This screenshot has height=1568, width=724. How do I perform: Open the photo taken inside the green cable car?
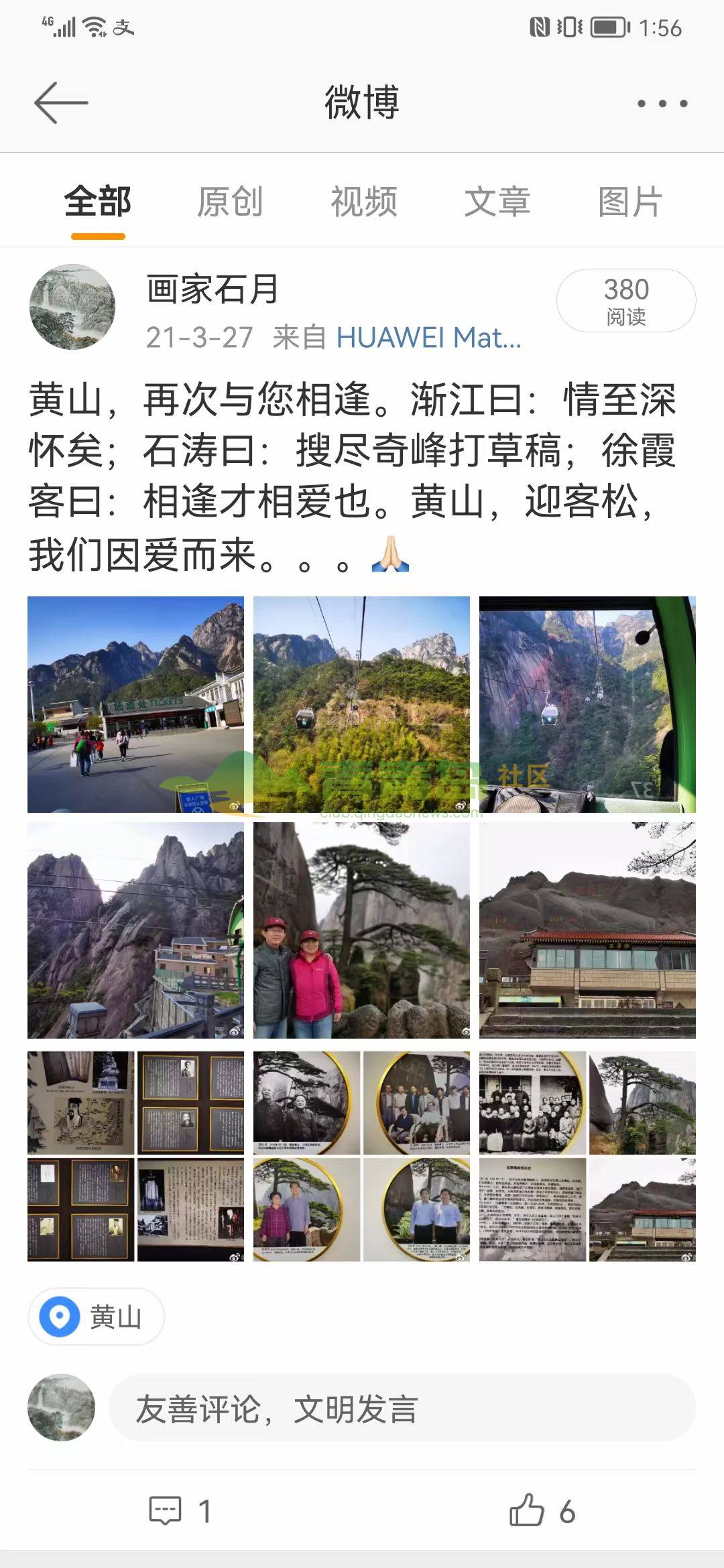pyautogui.click(x=587, y=704)
